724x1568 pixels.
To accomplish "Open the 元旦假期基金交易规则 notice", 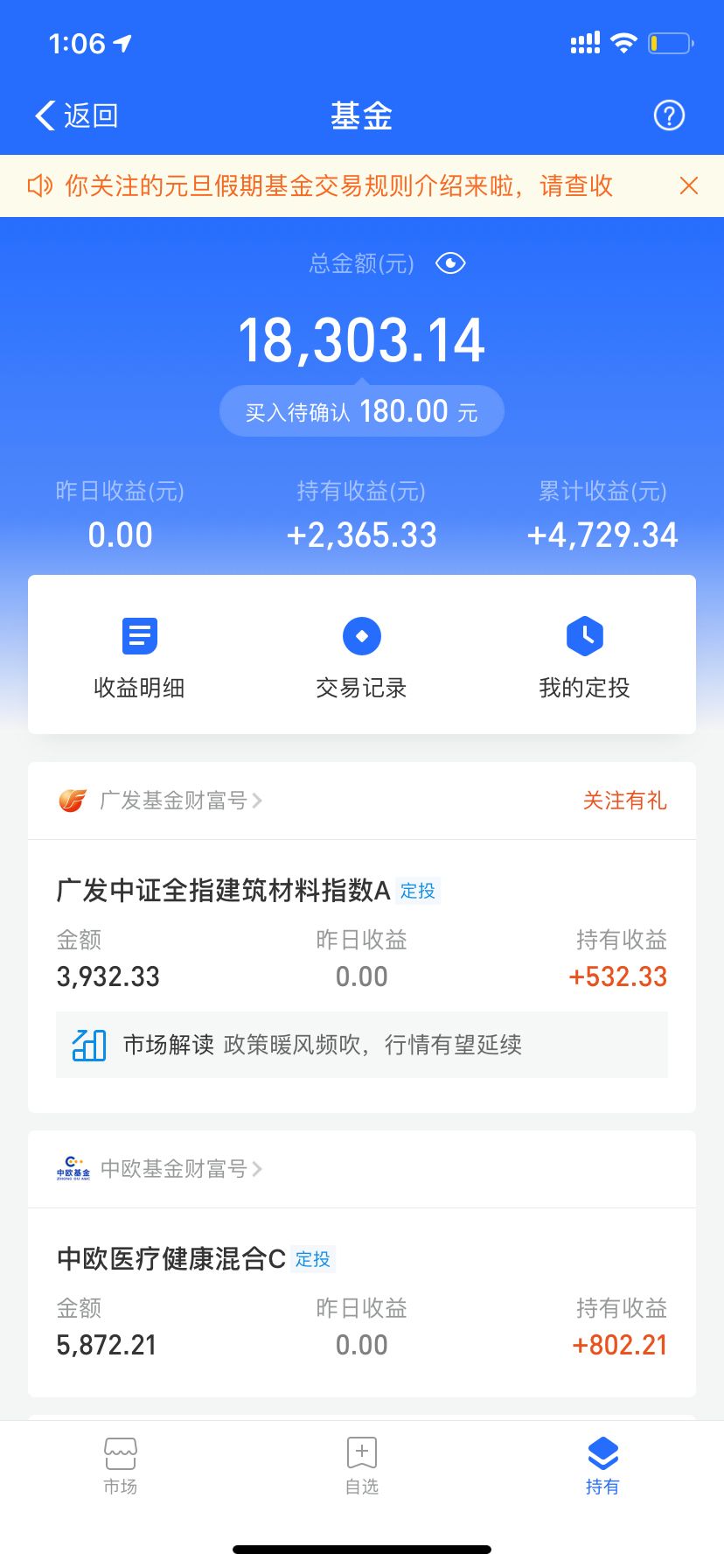I will click(x=338, y=185).
